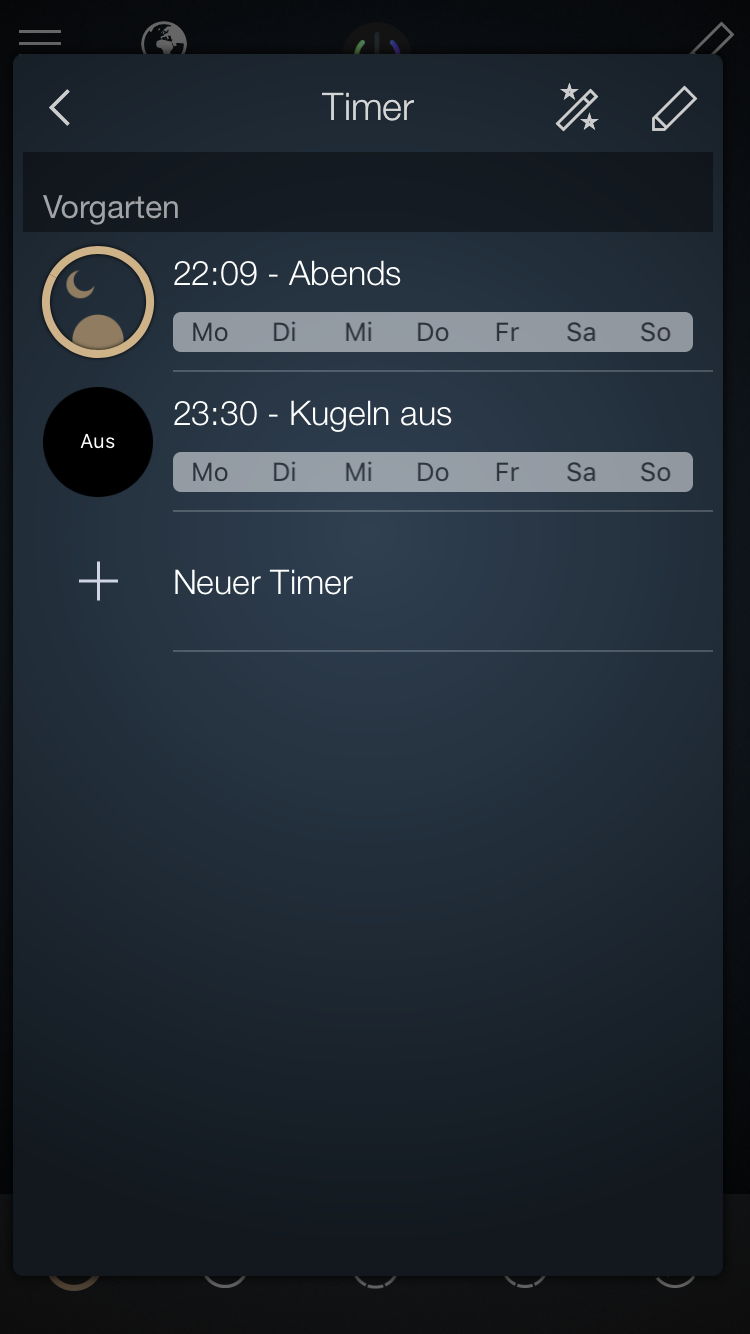Go back from the Timer screen
Viewport: 750px width, 1334px height.
click(60, 108)
